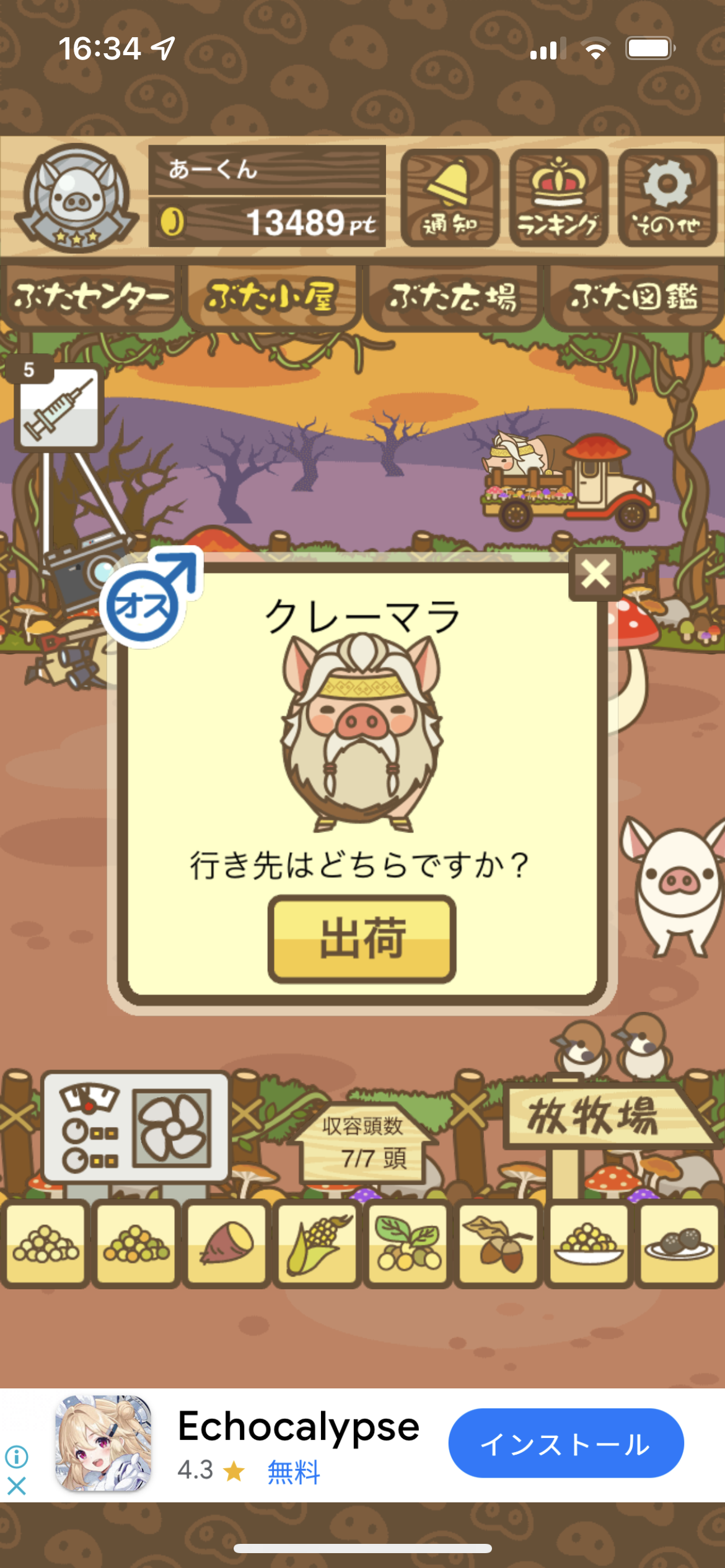The width and height of the screenshot is (725, 1568).
Task: Use the syringe item
Action: (59, 407)
